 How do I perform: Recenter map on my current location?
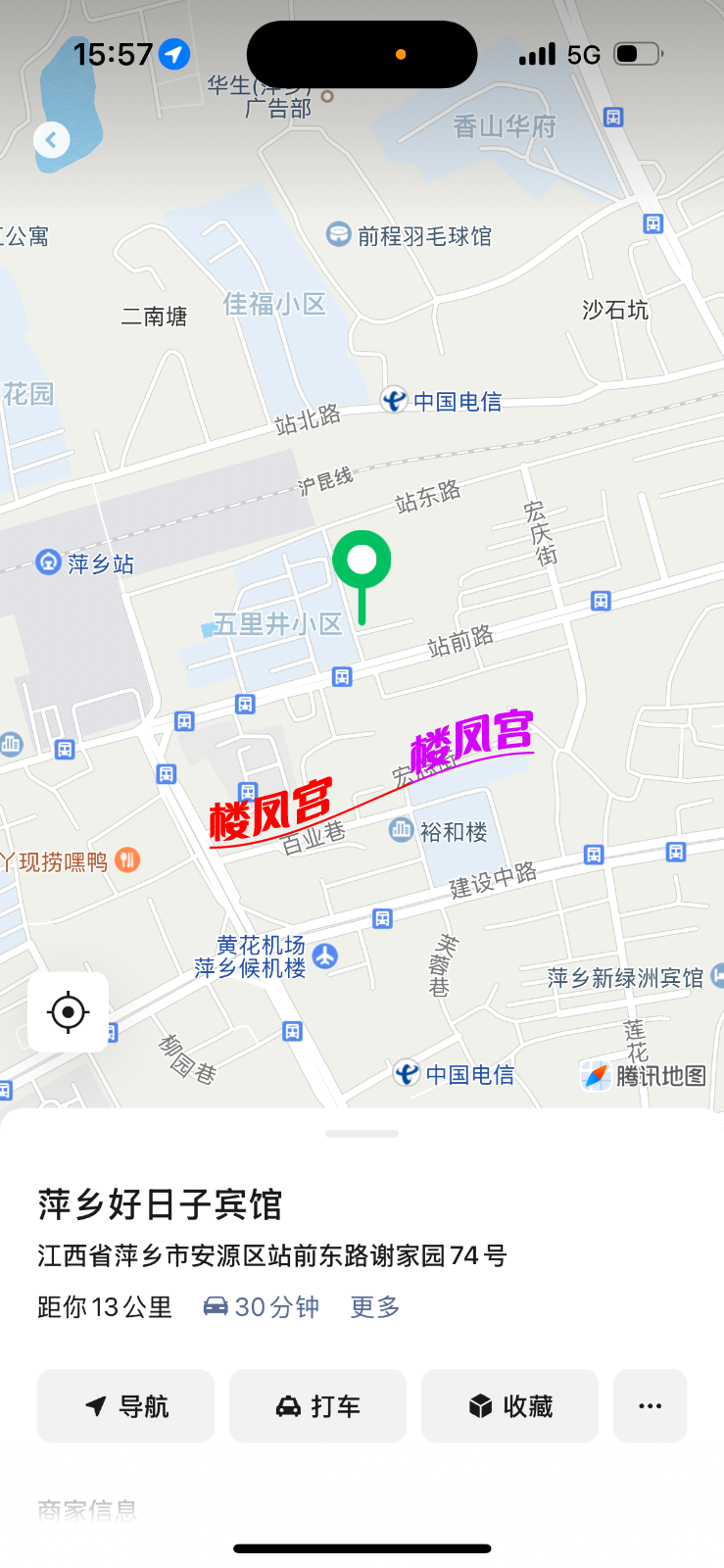pyautogui.click(x=69, y=1012)
